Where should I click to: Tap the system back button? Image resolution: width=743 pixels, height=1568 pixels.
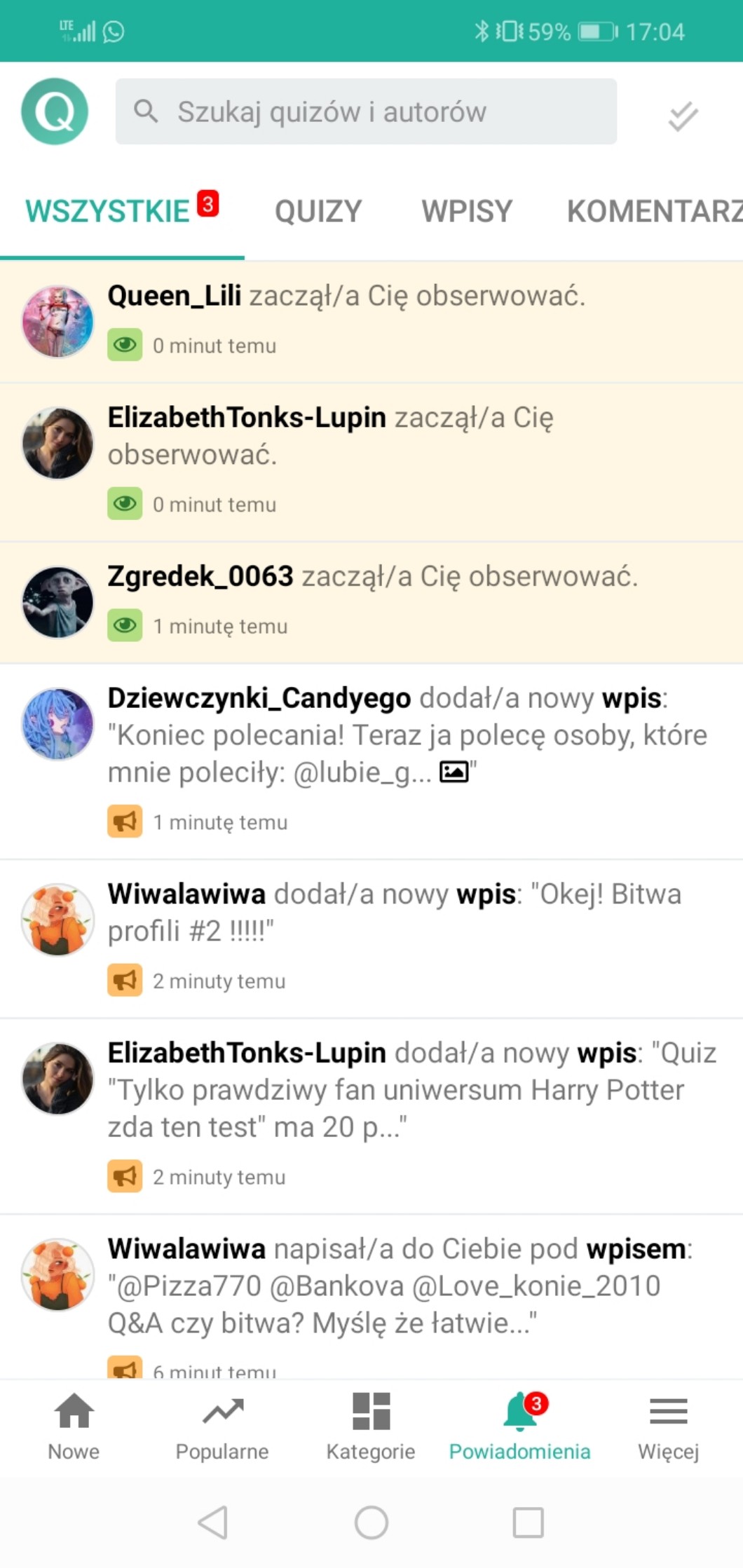pyautogui.click(x=213, y=1522)
